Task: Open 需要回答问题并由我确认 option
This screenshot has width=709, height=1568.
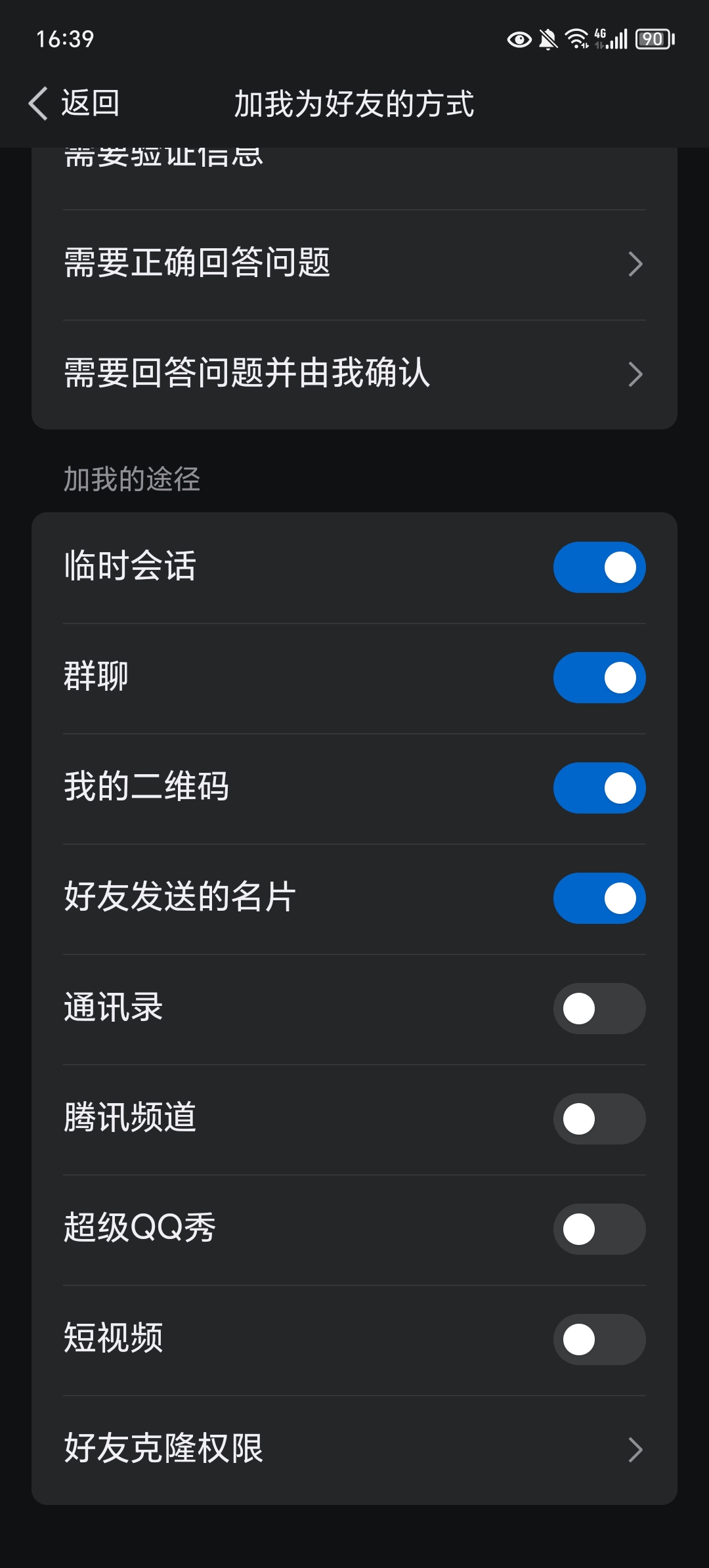Action: pos(354,375)
